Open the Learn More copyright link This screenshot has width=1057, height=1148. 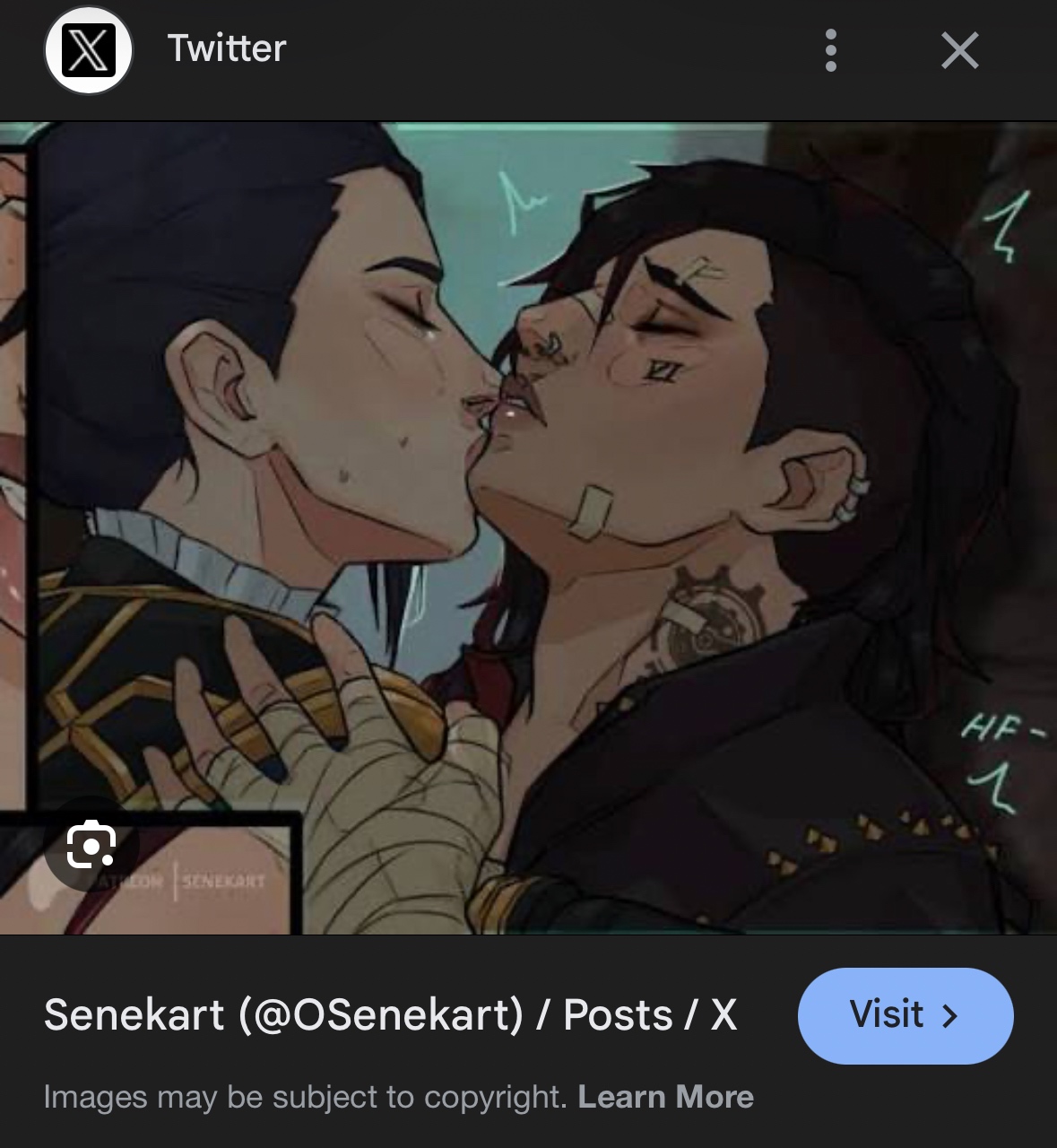coord(665,1097)
